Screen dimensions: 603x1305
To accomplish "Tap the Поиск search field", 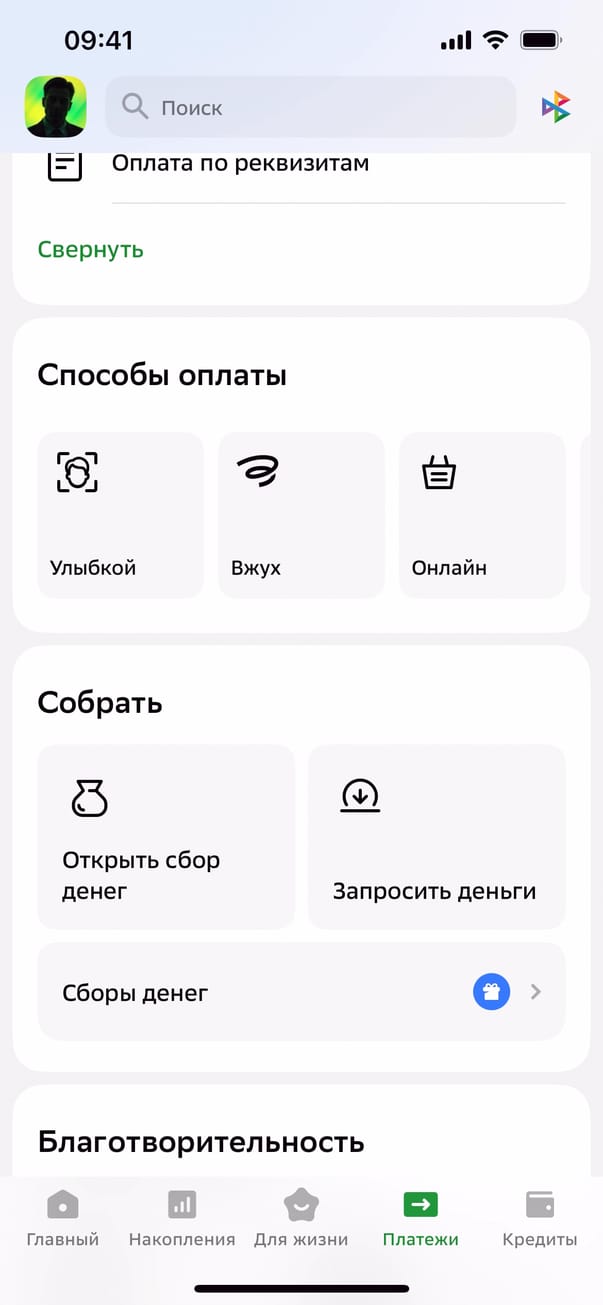I will 310,107.
